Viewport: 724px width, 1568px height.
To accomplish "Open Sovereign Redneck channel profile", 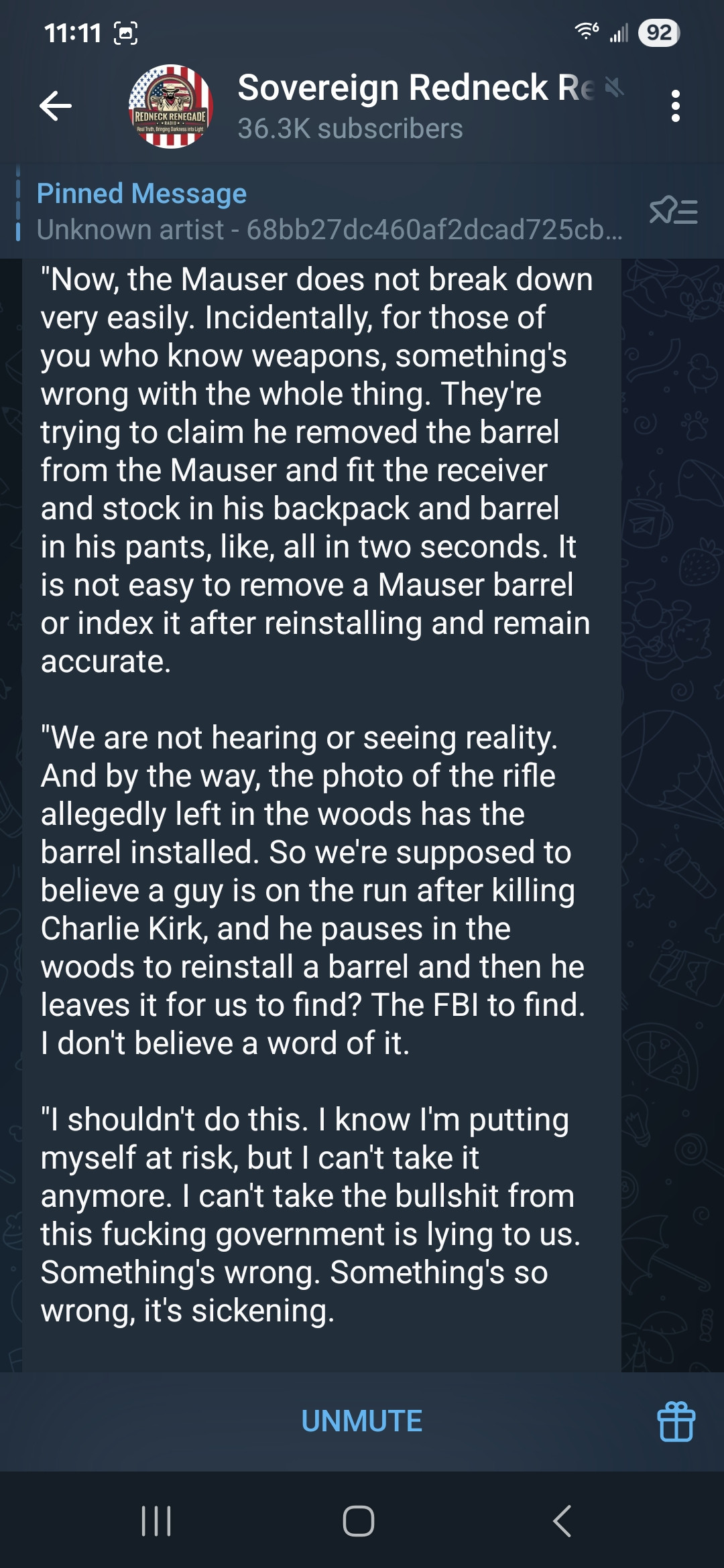I will (x=416, y=106).
